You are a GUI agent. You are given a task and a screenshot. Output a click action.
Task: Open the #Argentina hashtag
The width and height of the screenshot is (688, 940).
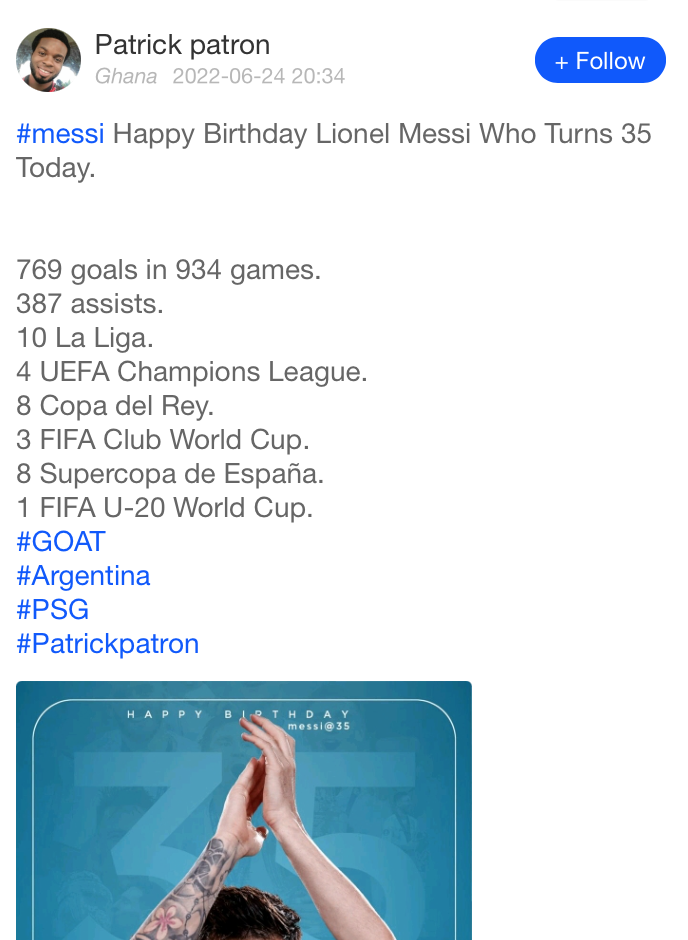83,576
